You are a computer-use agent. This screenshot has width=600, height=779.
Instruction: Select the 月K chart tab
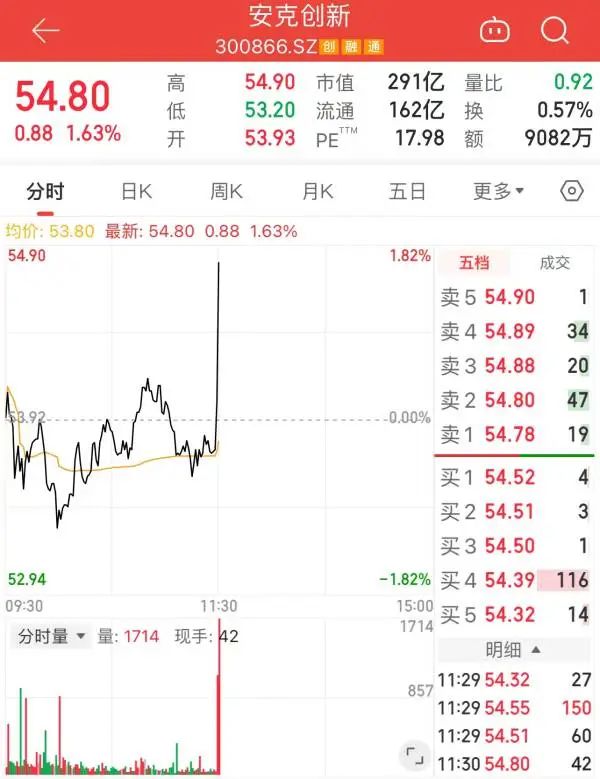(318, 191)
